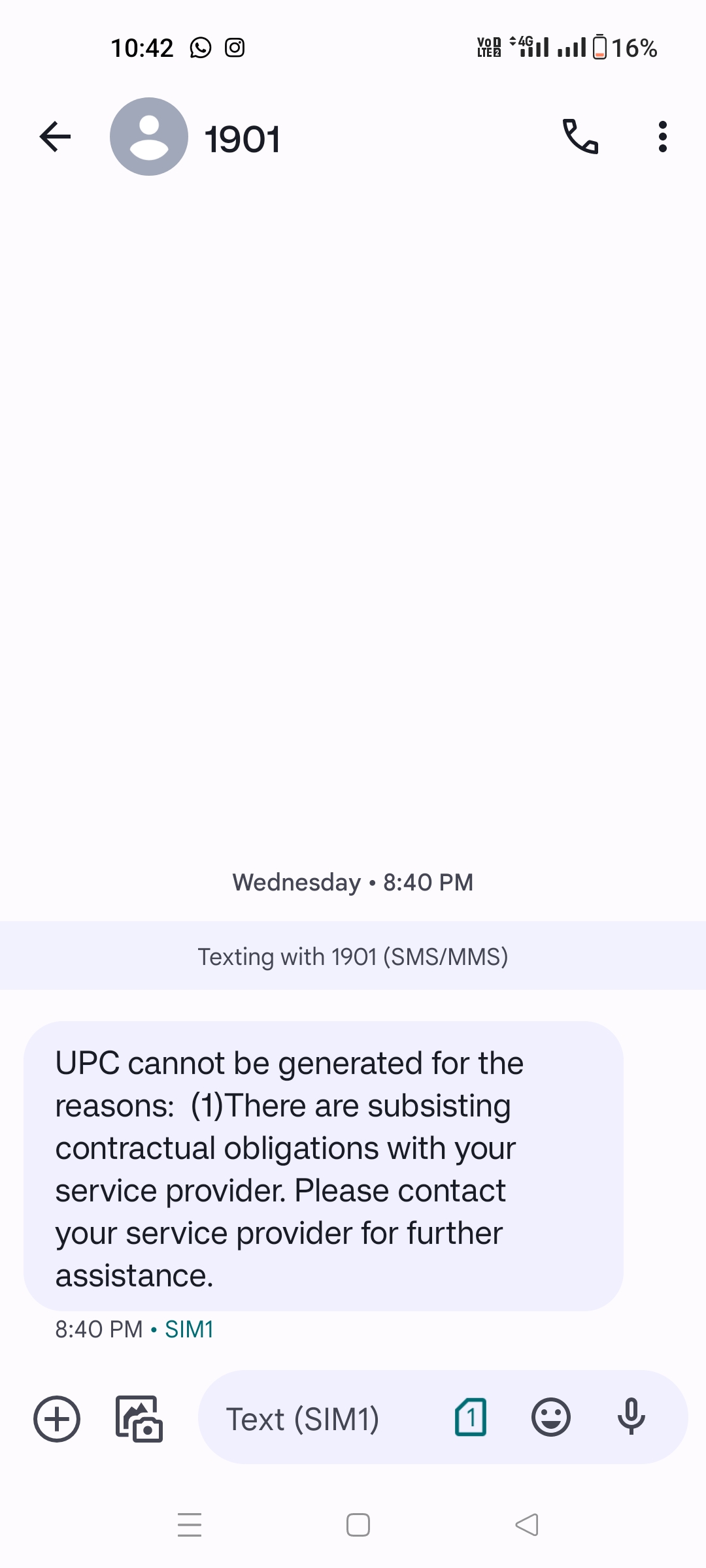Screen dimensions: 706x1568
Task: Go back to the conversations list
Action: pyautogui.click(x=55, y=137)
